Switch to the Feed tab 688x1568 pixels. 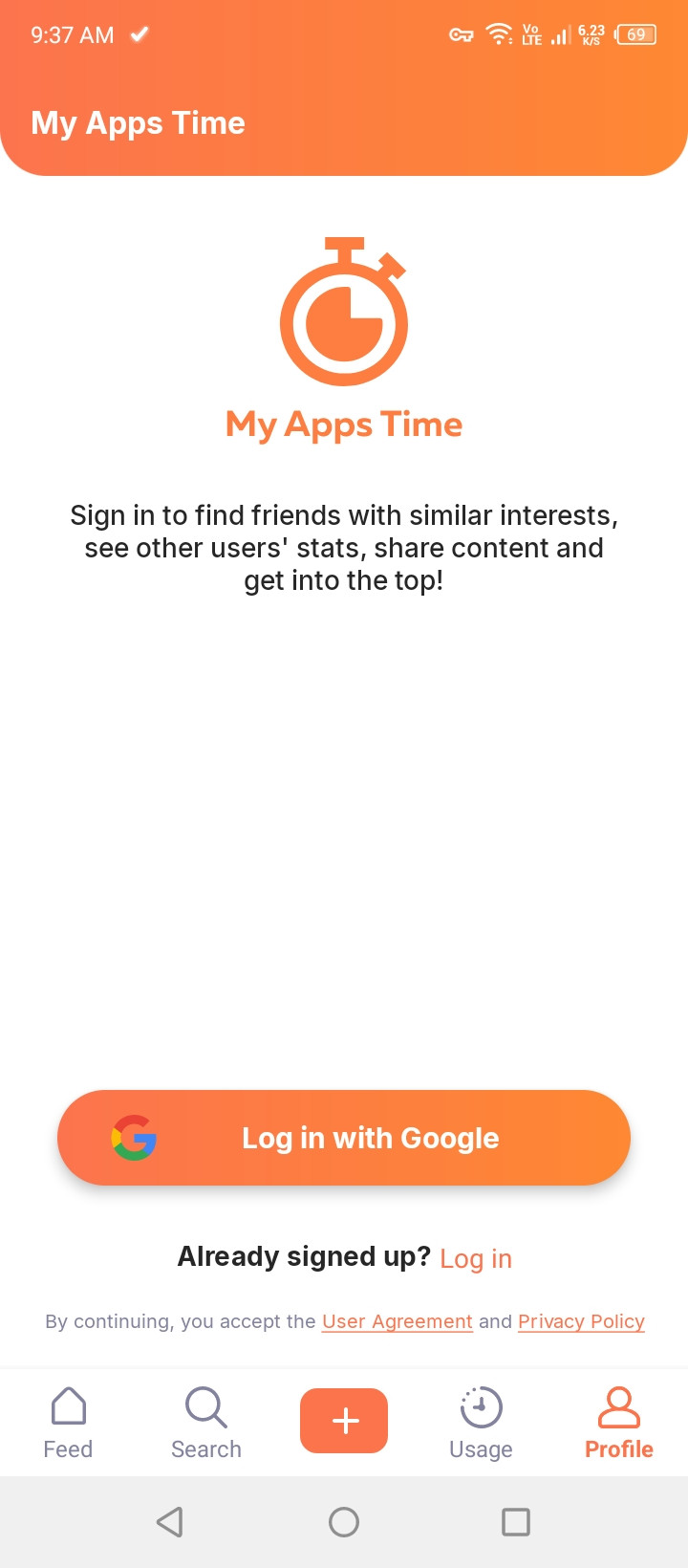tap(68, 1423)
